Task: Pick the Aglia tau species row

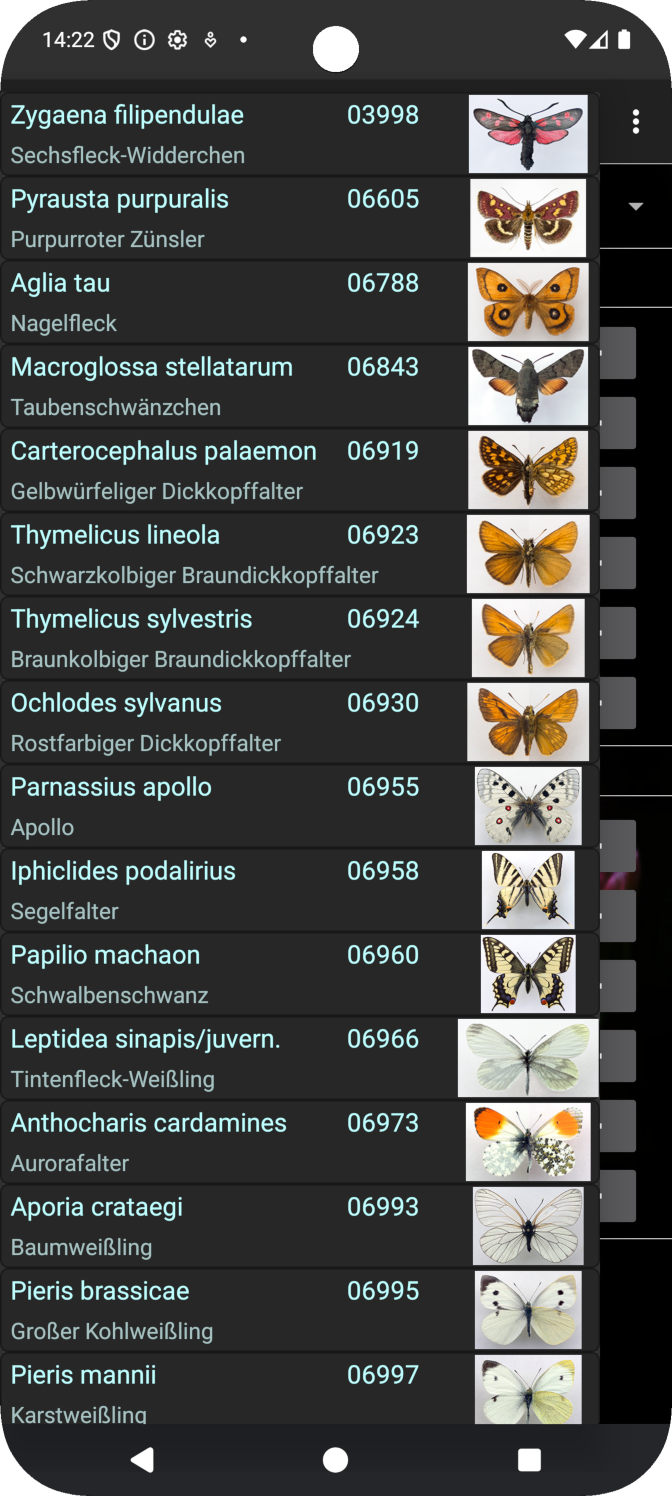Action: coord(300,302)
